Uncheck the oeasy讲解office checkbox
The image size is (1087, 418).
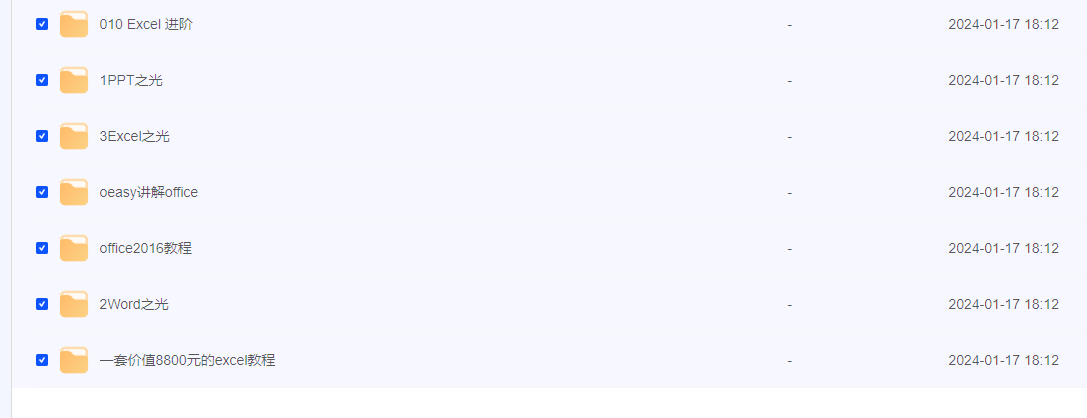point(42,192)
